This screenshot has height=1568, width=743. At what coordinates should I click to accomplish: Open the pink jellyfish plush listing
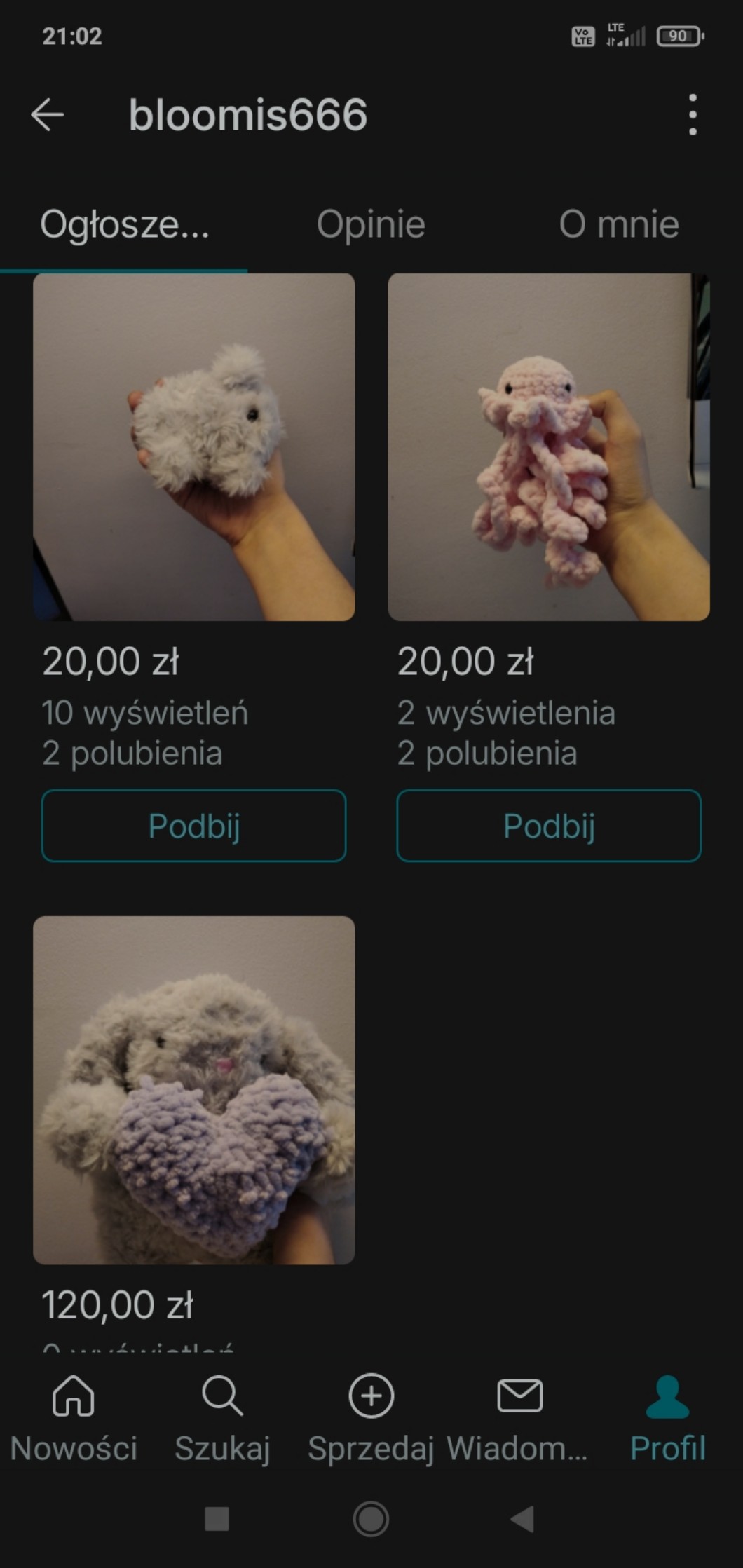coord(549,447)
